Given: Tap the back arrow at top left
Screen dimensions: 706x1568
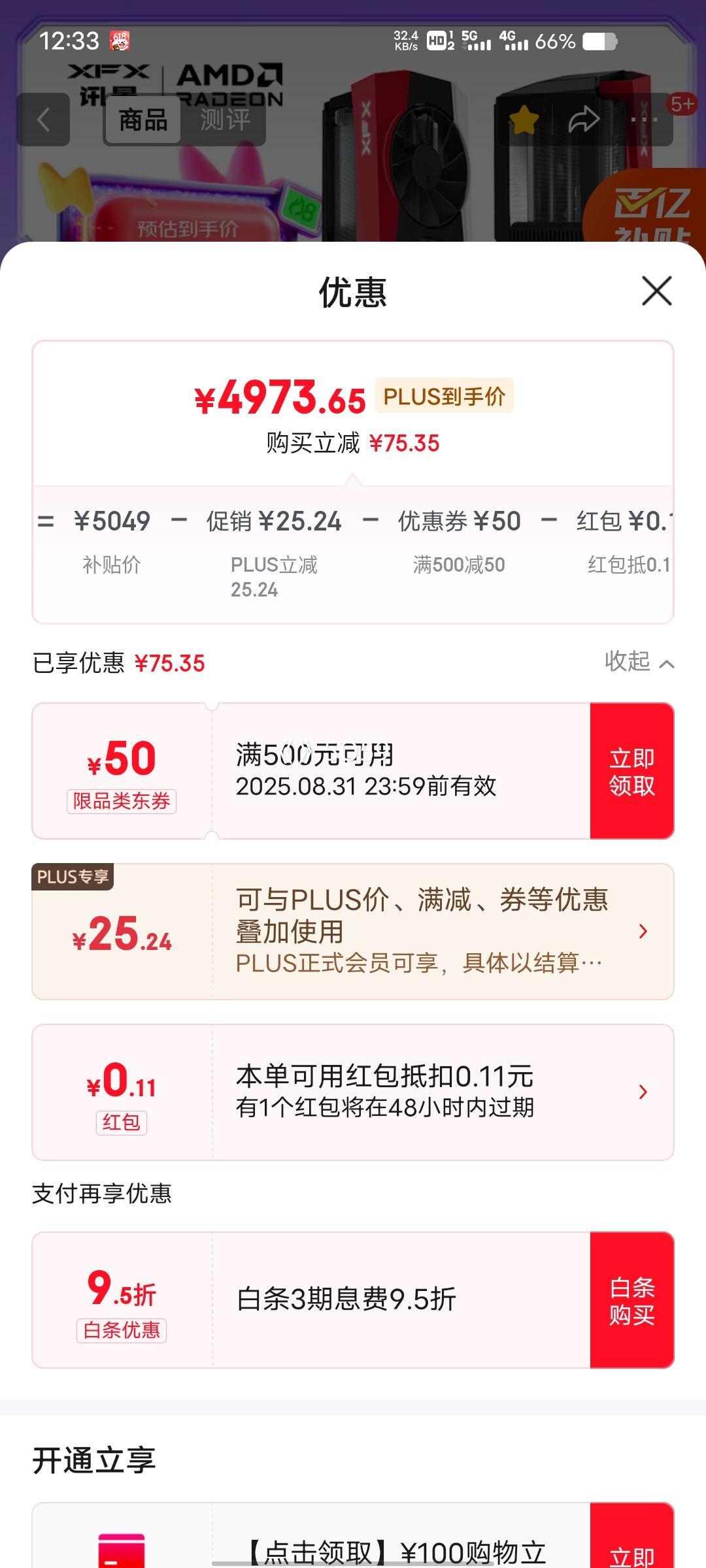Looking at the screenshot, I should (x=43, y=120).
